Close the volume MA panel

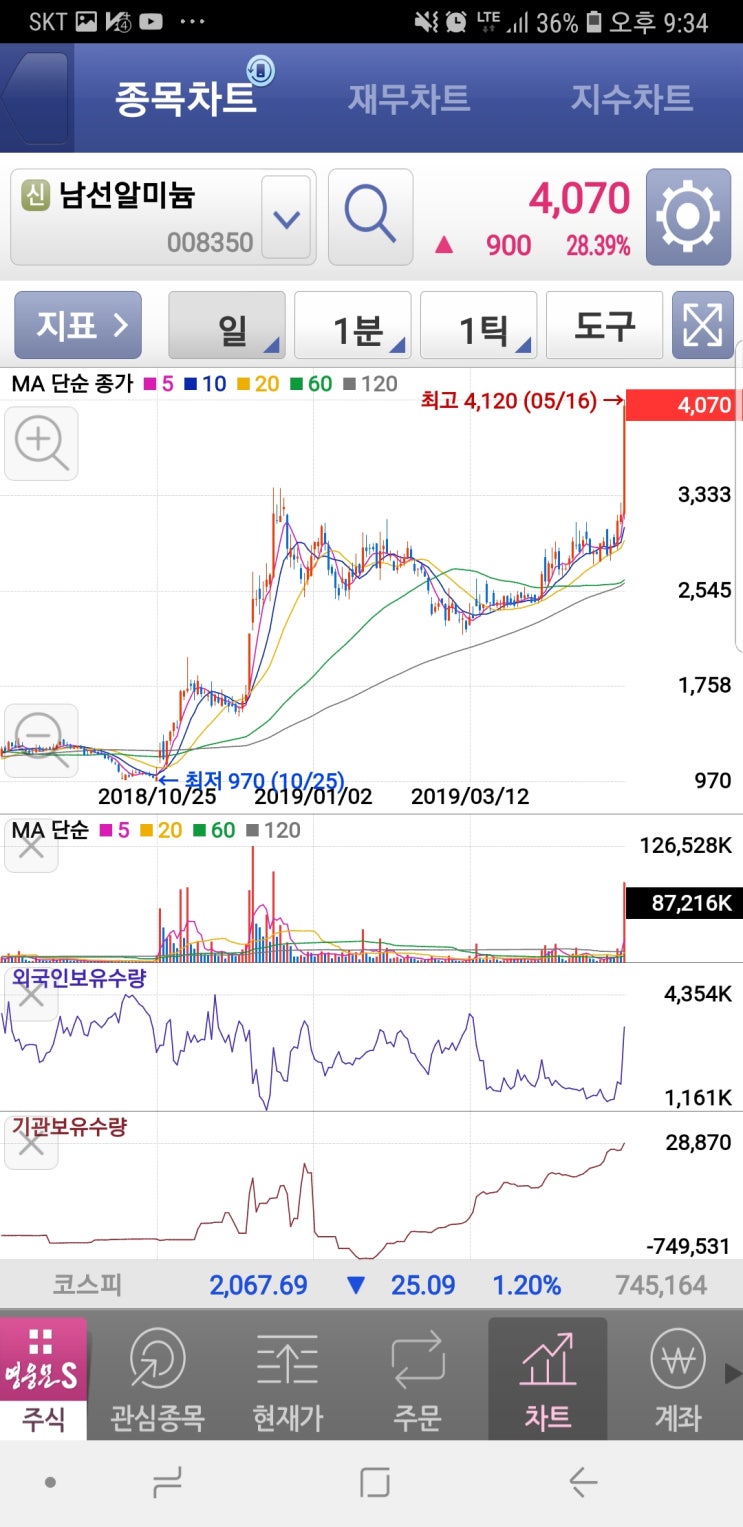(x=31, y=847)
